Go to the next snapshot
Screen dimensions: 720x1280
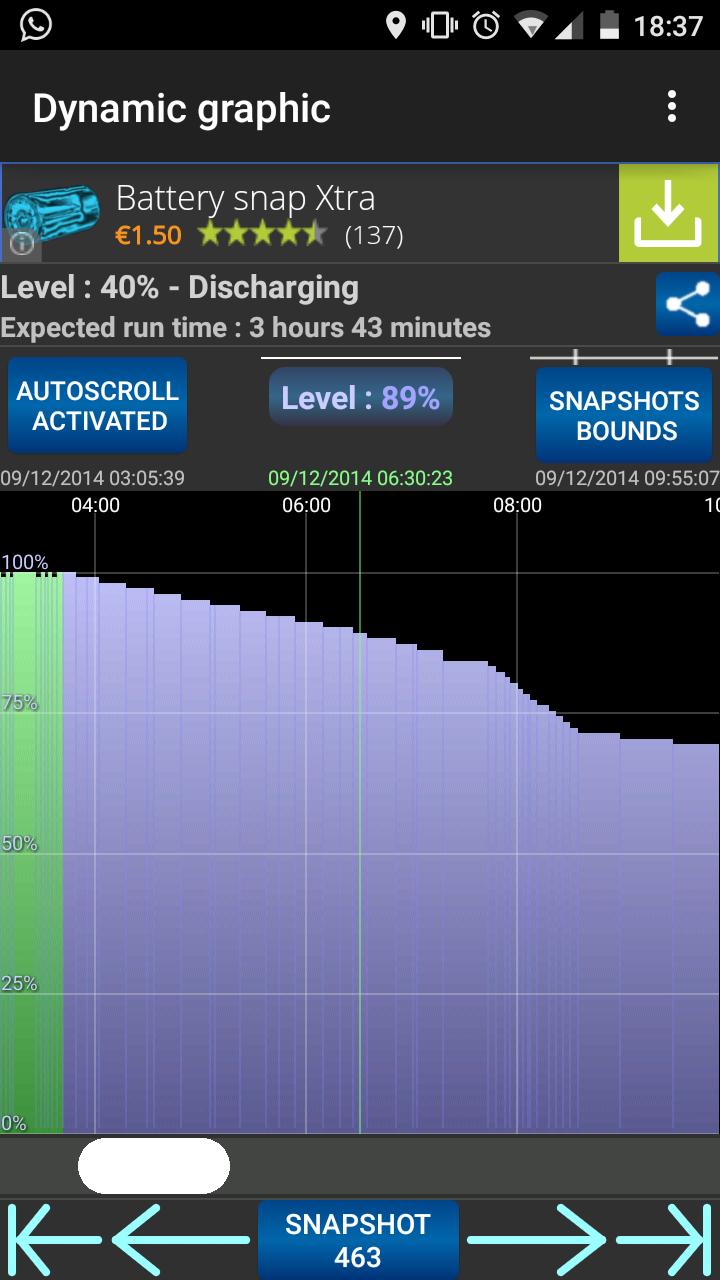537,1240
